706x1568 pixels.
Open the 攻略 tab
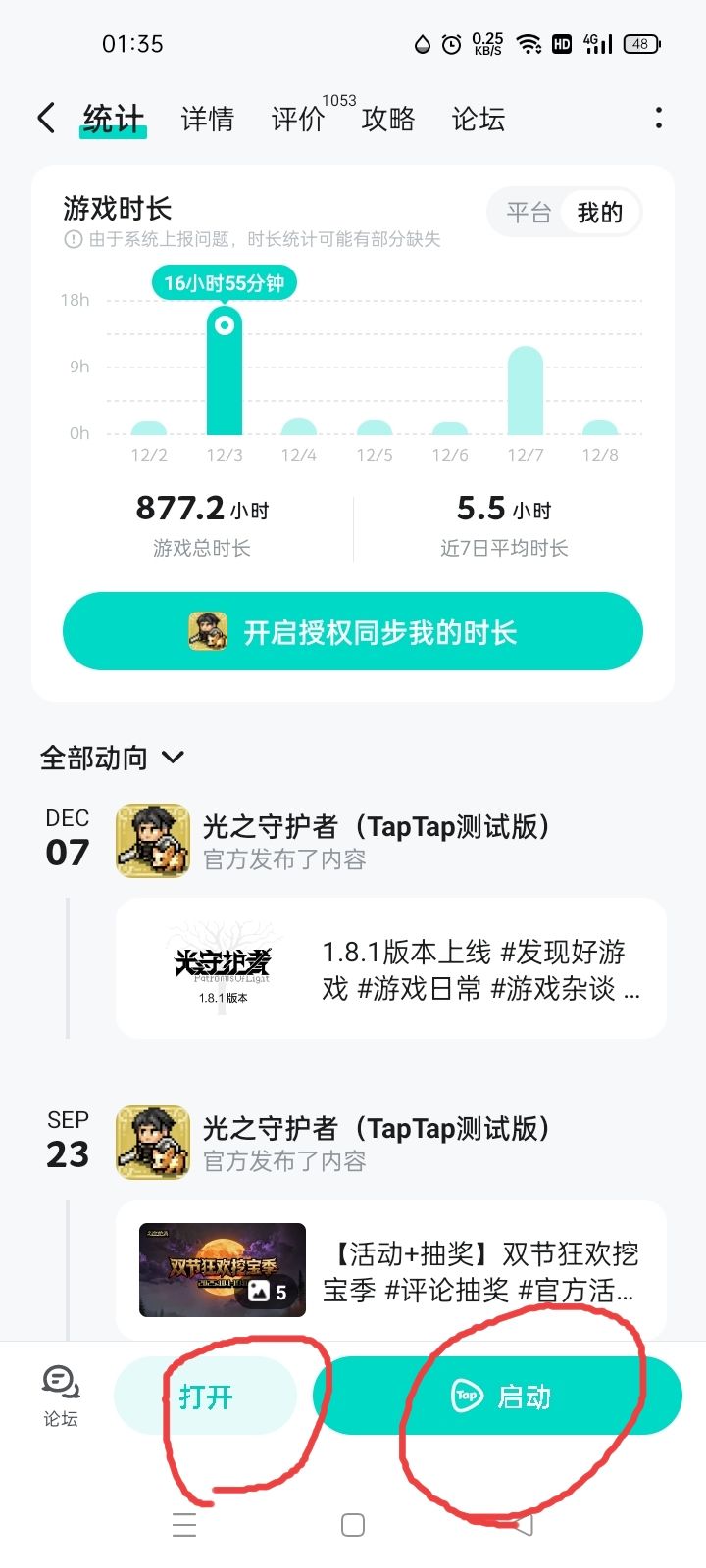[x=388, y=120]
